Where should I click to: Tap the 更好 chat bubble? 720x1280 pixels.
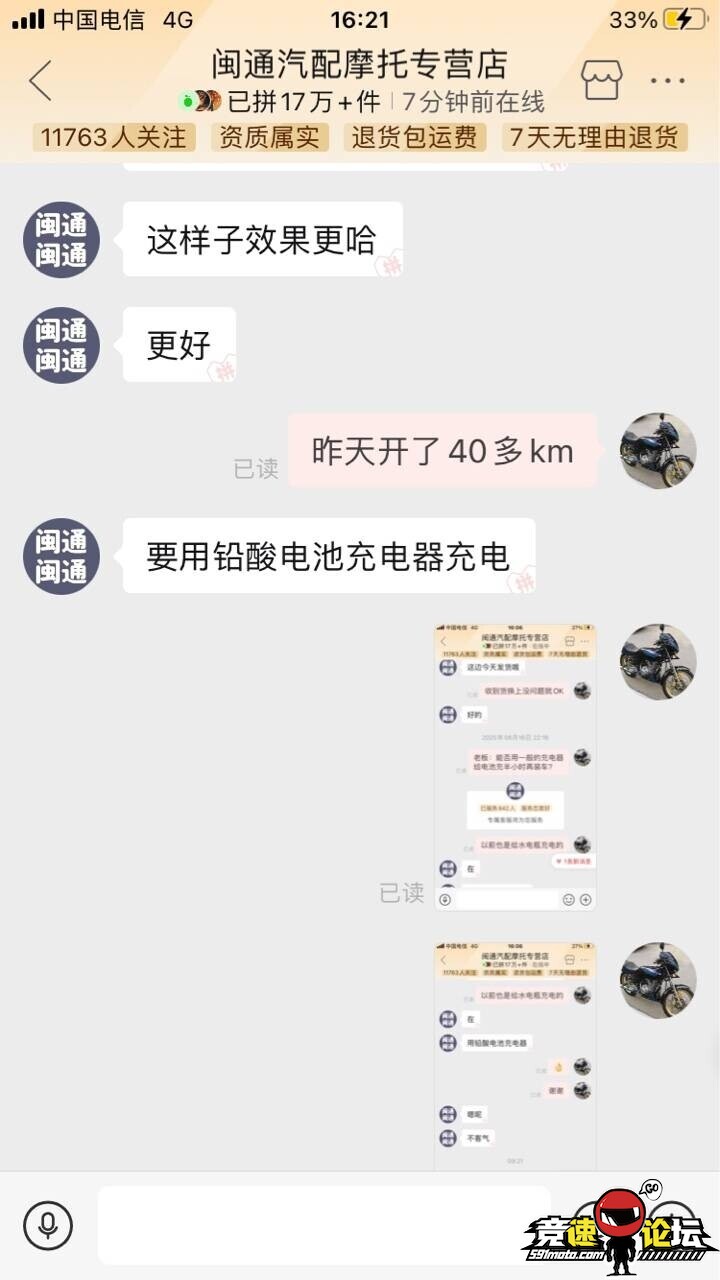pos(177,345)
